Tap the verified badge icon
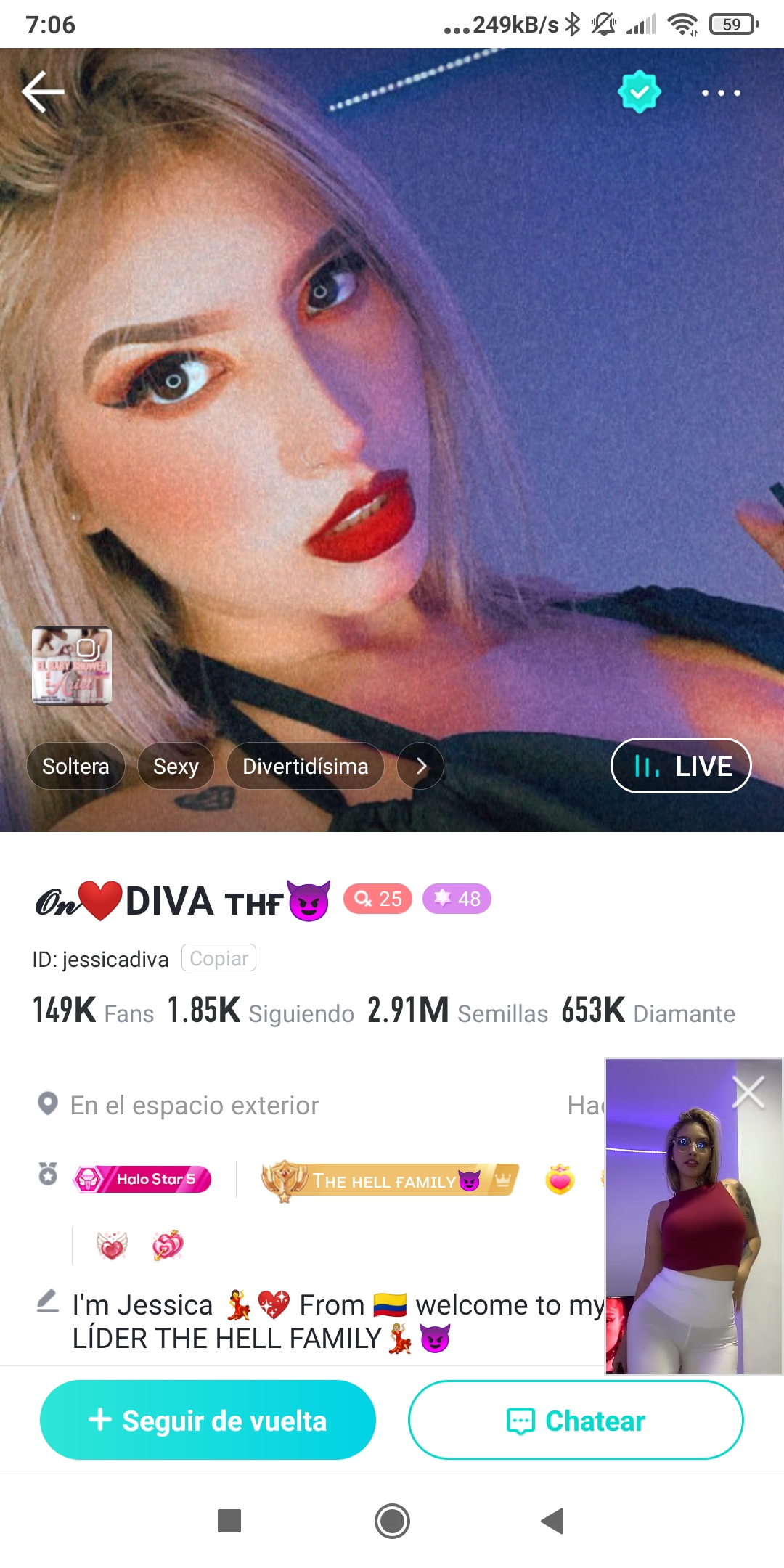The height and width of the screenshot is (1568, 784). coord(639,92)
